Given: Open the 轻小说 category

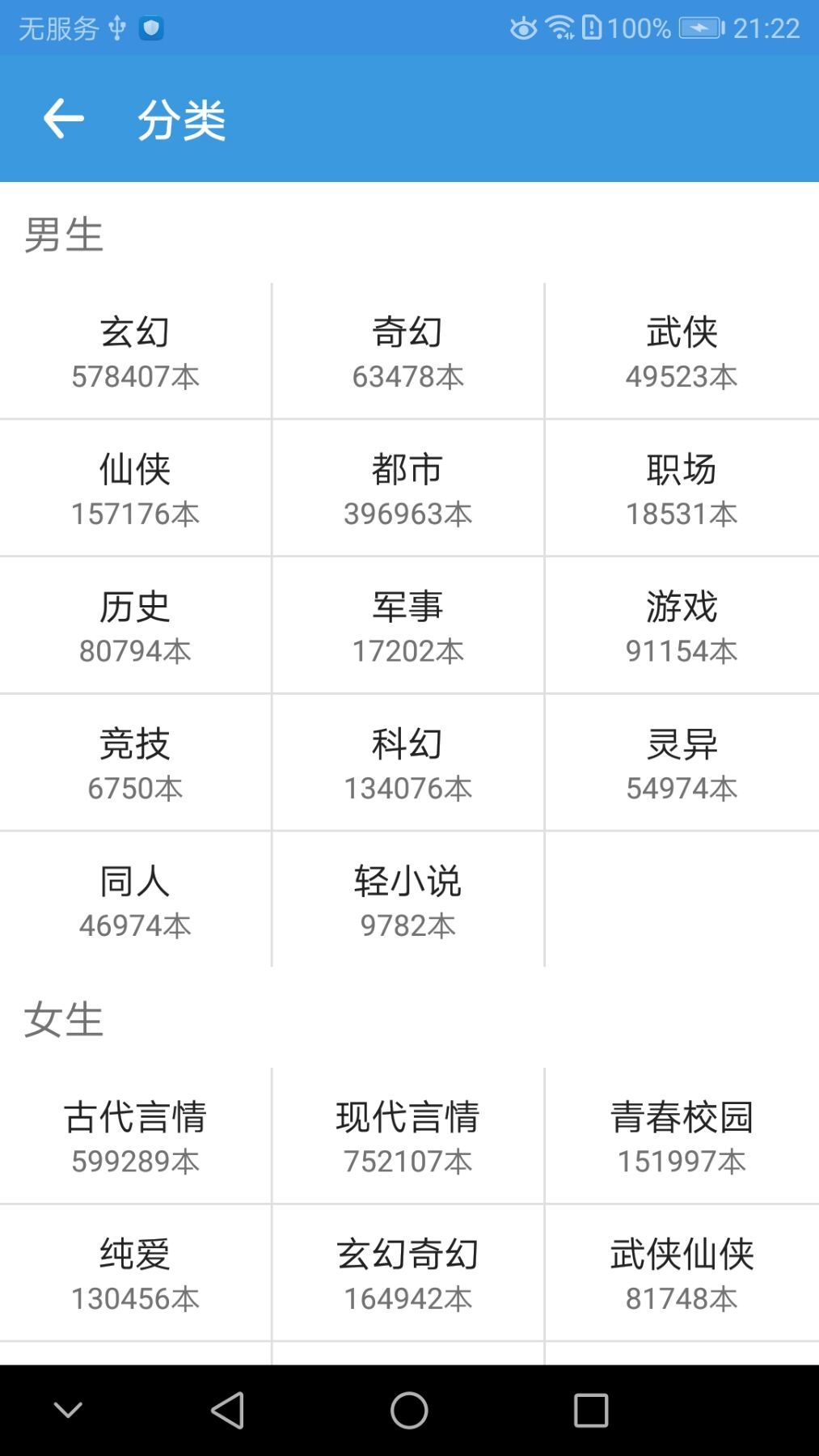Looking at the screenshot, I should coord(409,899).
